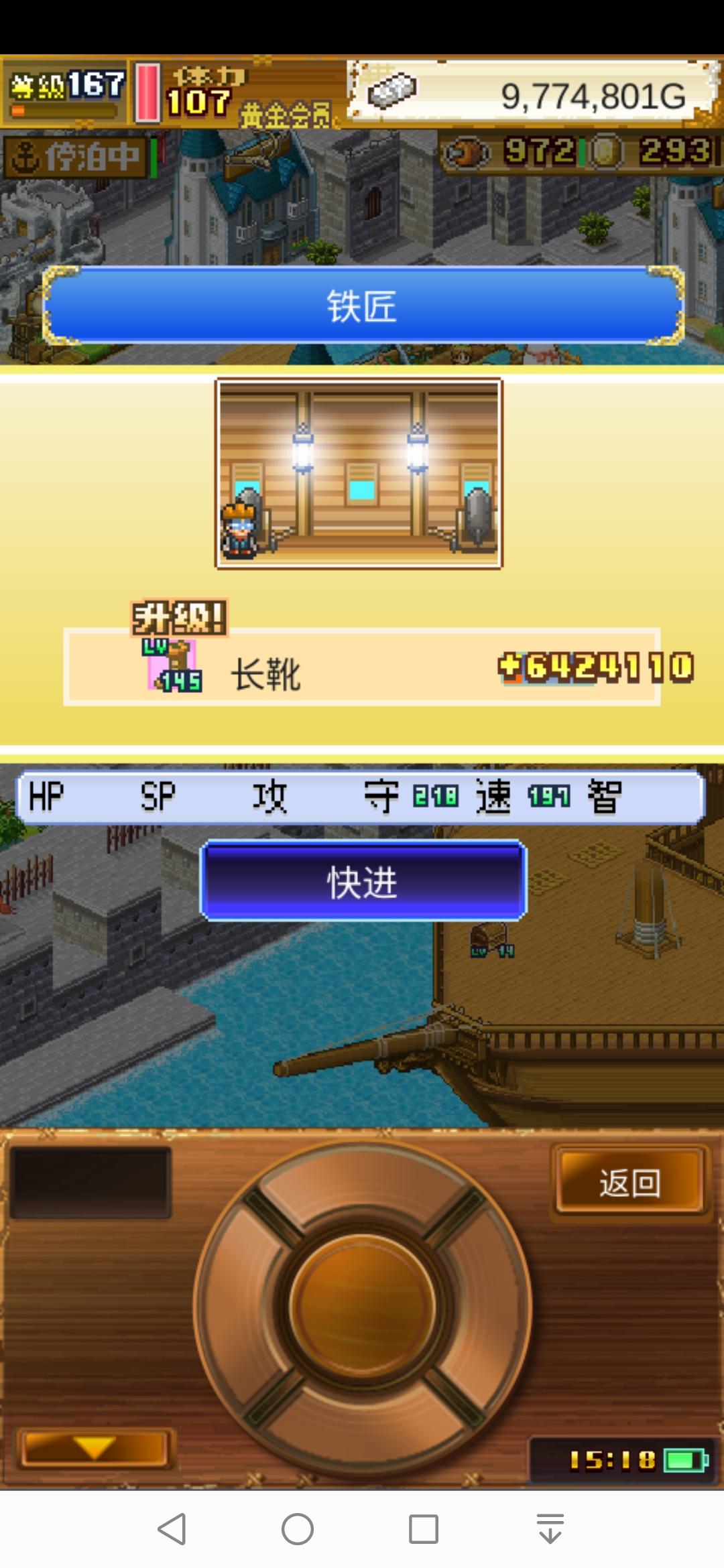Tap the yellow down-arrow button
The height and width of the screenshot is (1568, 724).
[94, 1449]
